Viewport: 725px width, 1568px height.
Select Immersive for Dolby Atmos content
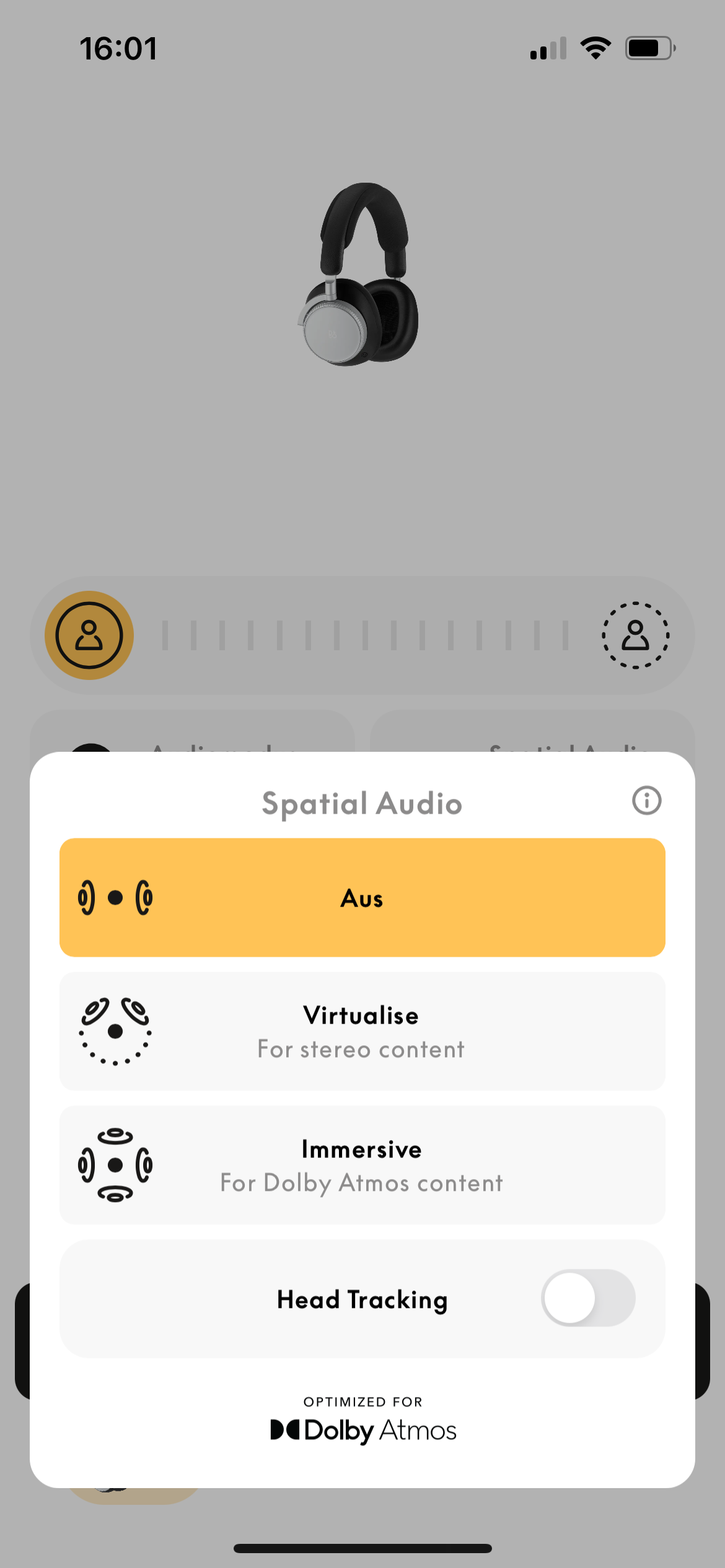tap(362, 1165)
